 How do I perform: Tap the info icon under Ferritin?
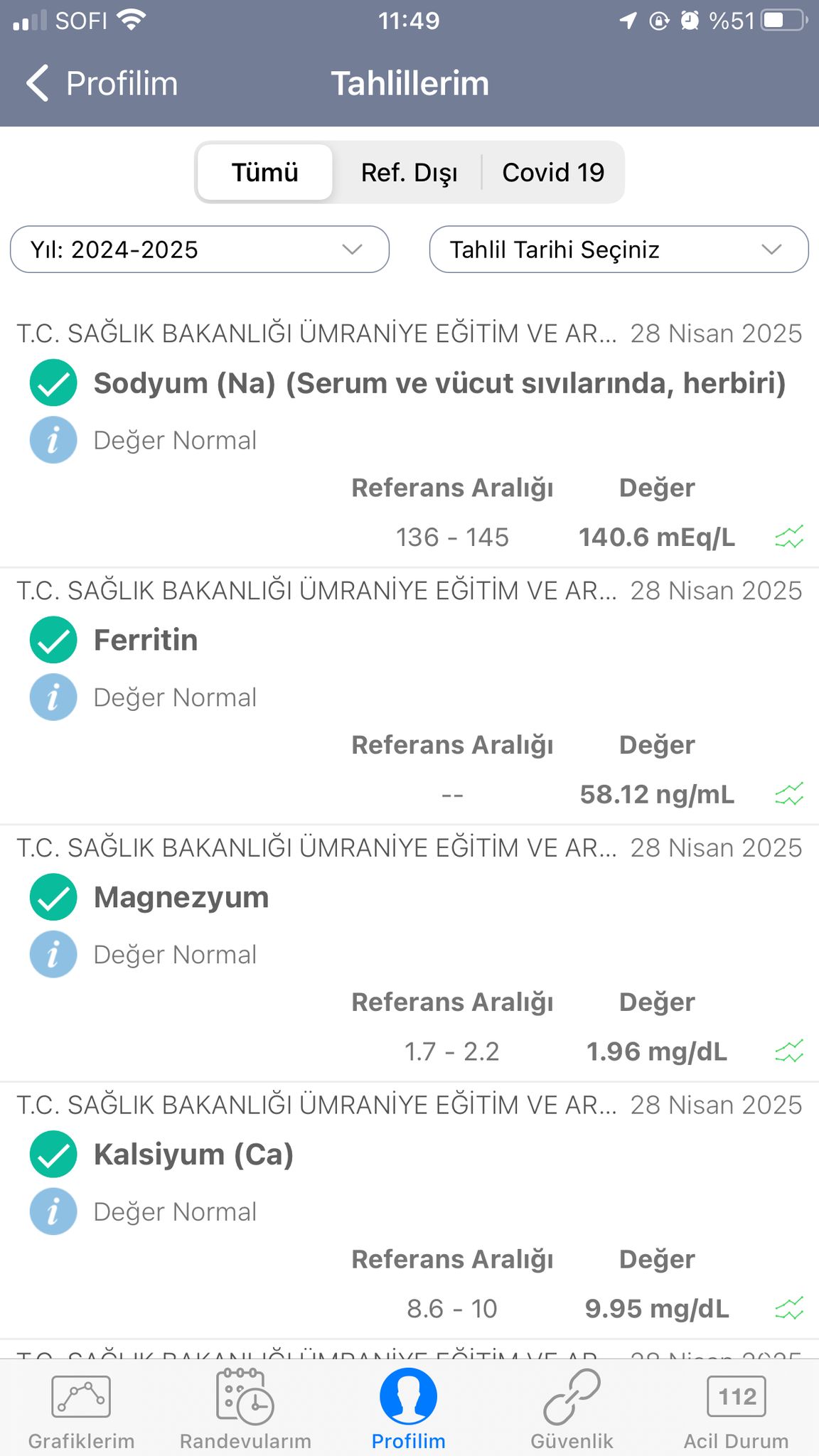53,697
